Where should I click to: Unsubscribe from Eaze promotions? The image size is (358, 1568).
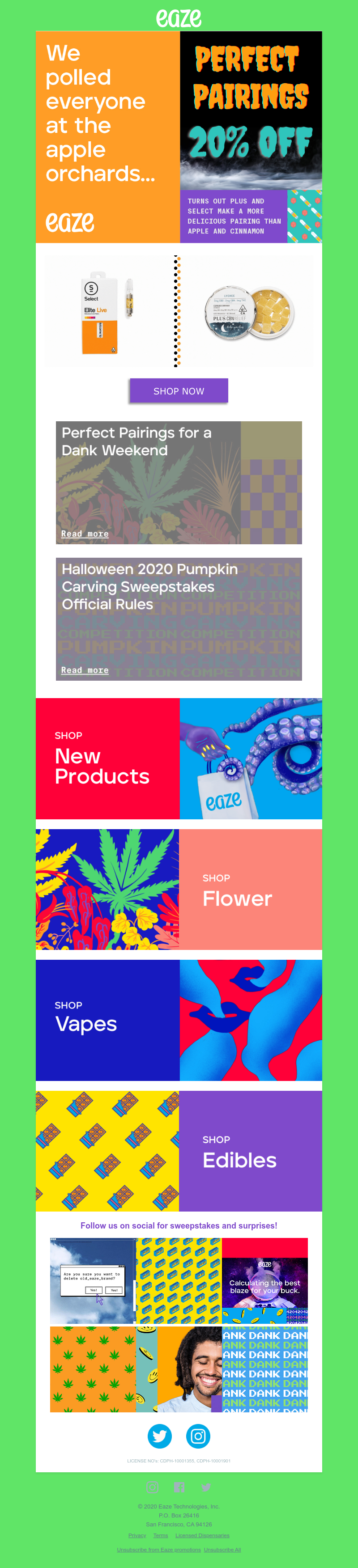158,1550
